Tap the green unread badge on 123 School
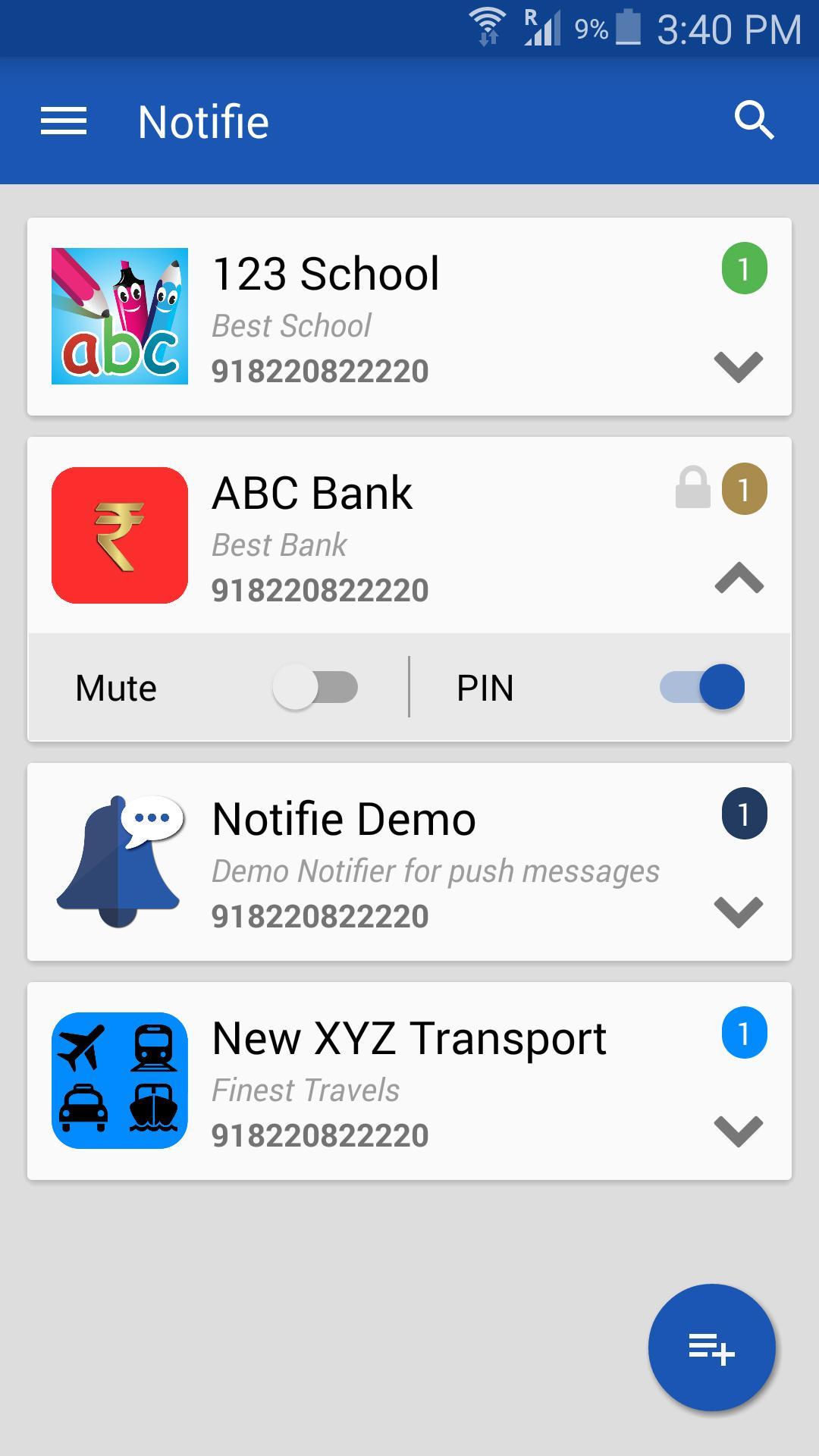 [x=743, y=268]
